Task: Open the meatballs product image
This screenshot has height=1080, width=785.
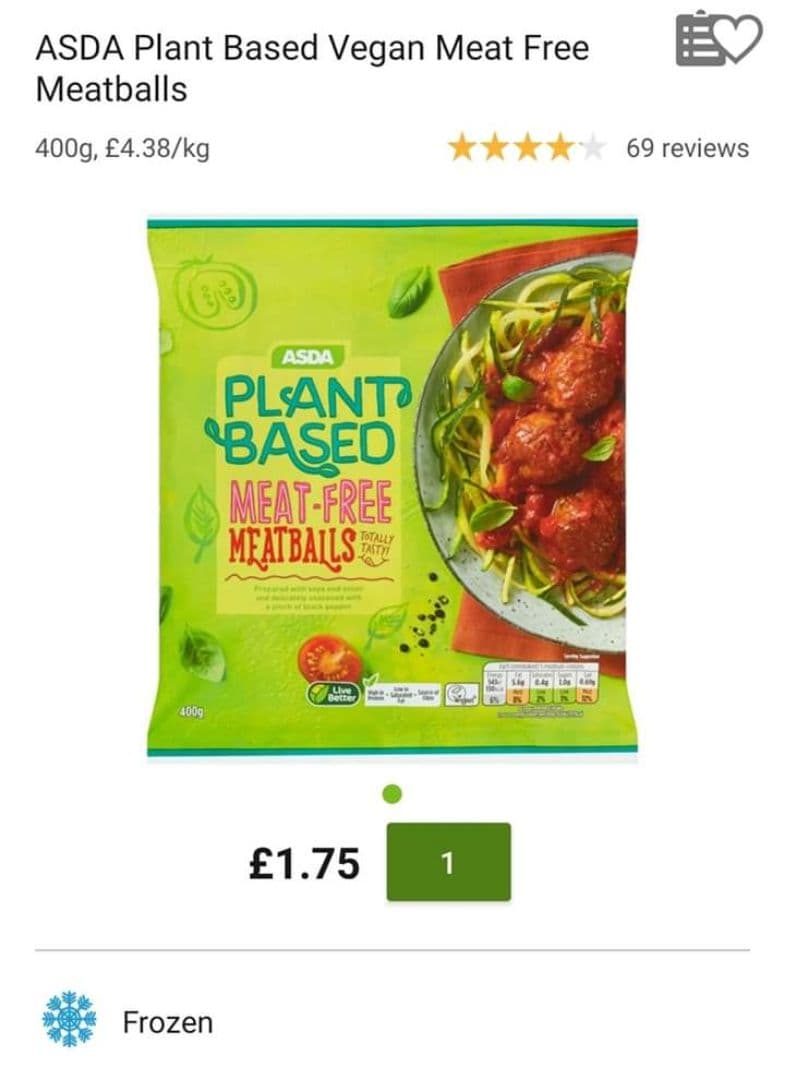Action: point(392,487)
